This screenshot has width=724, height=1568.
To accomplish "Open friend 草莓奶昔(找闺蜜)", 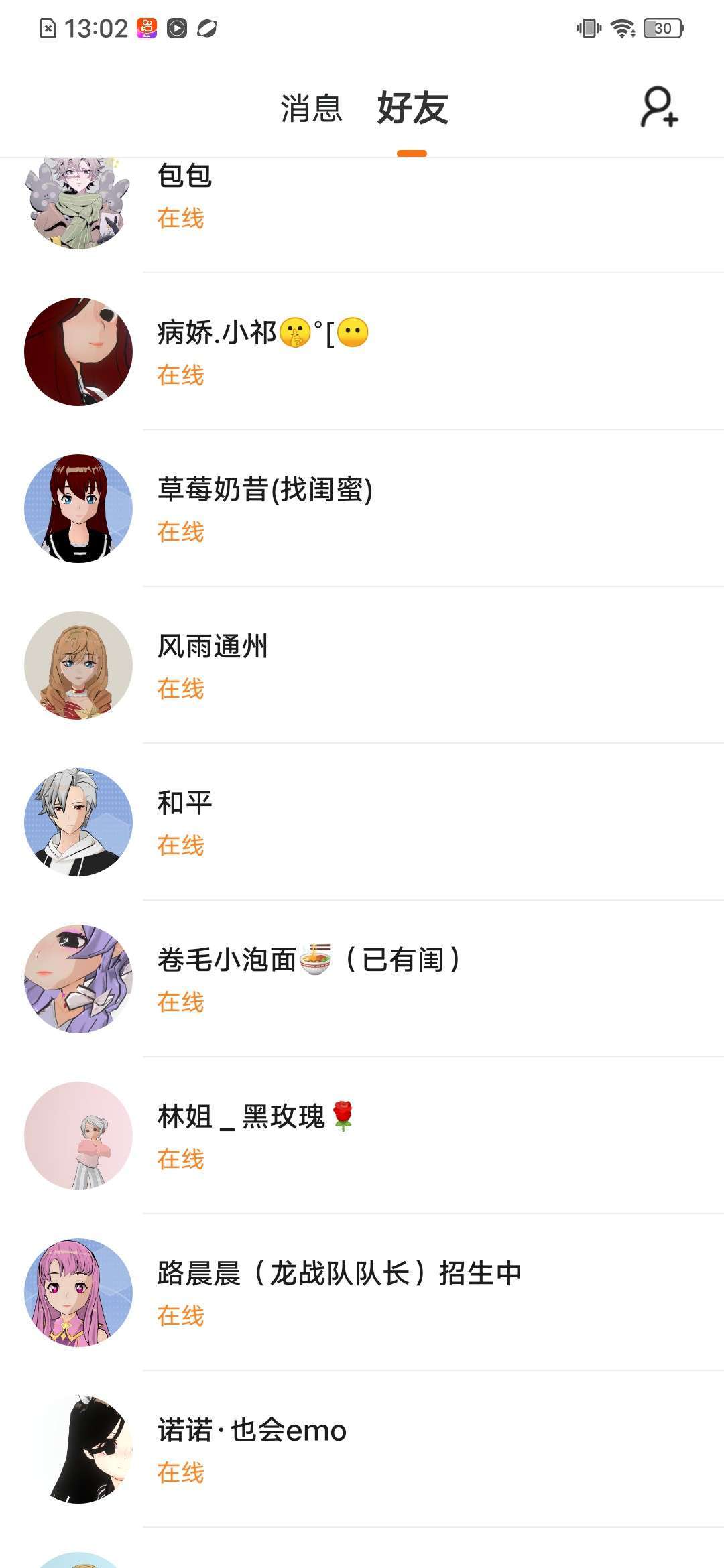I will point(362,509).
